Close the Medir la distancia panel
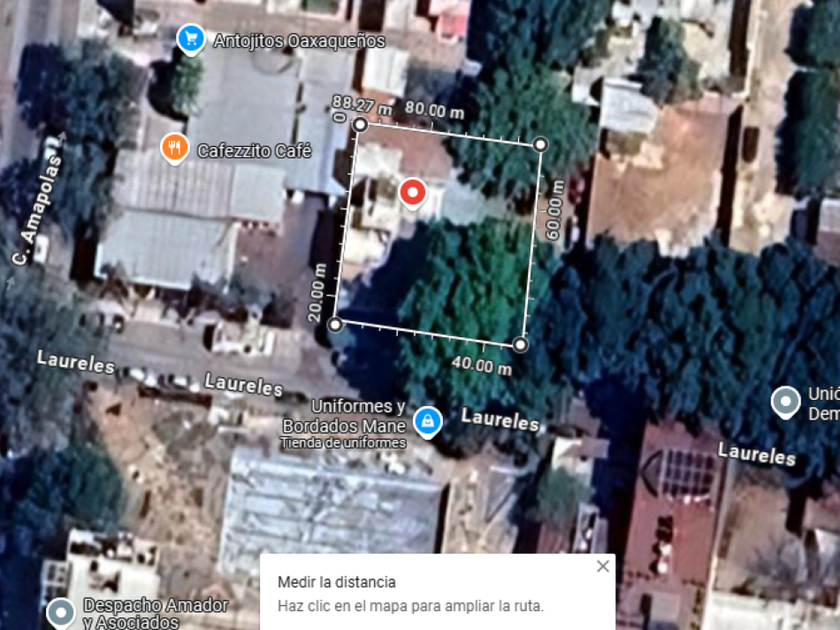 coord(603,566)
